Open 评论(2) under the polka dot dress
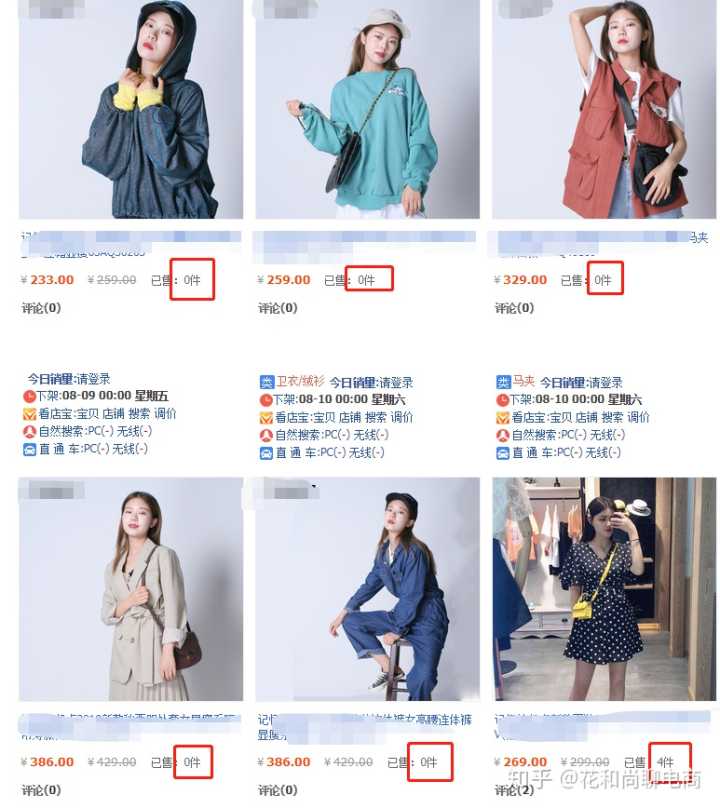The width and height of the screenshot is (720, 808). coord(515,790)
